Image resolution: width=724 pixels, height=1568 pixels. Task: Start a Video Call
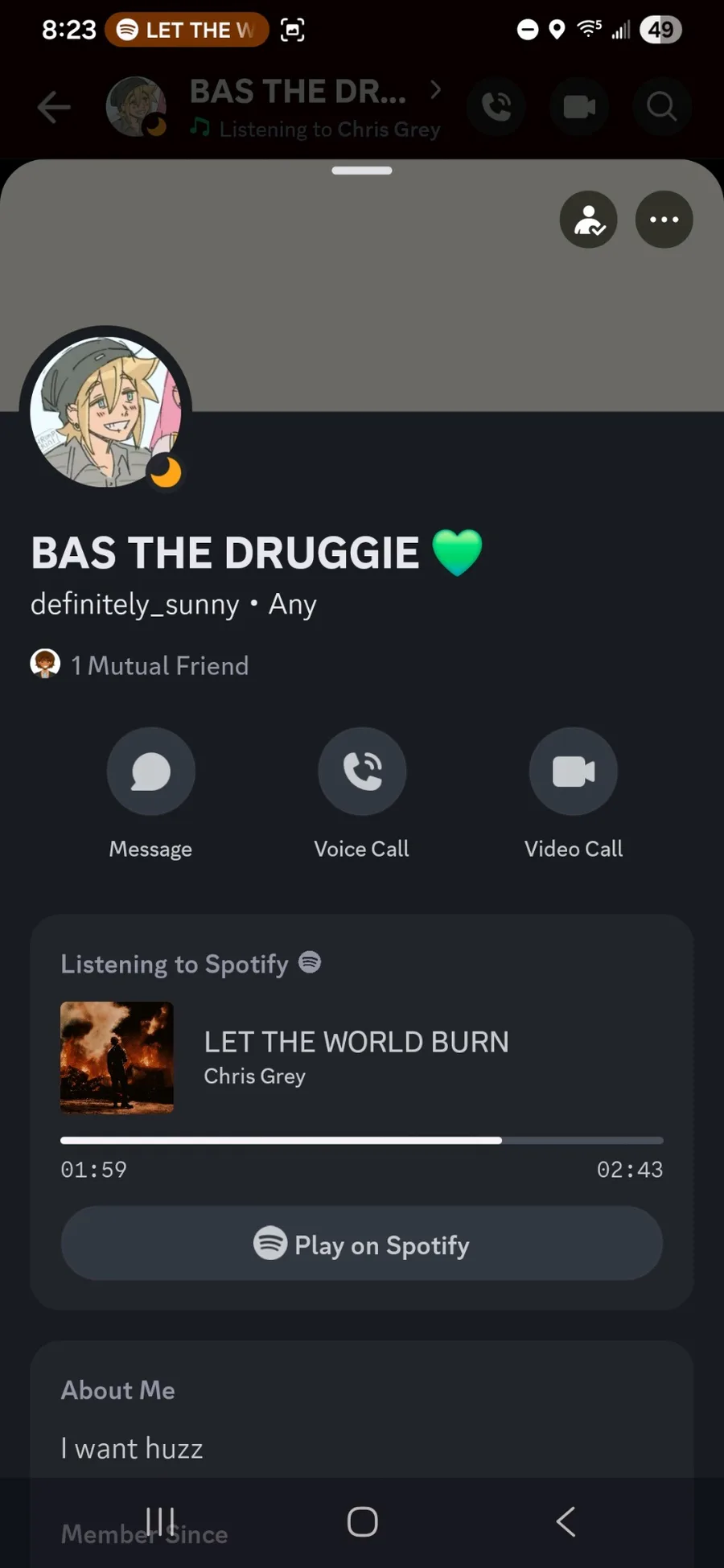click(573, 772)
